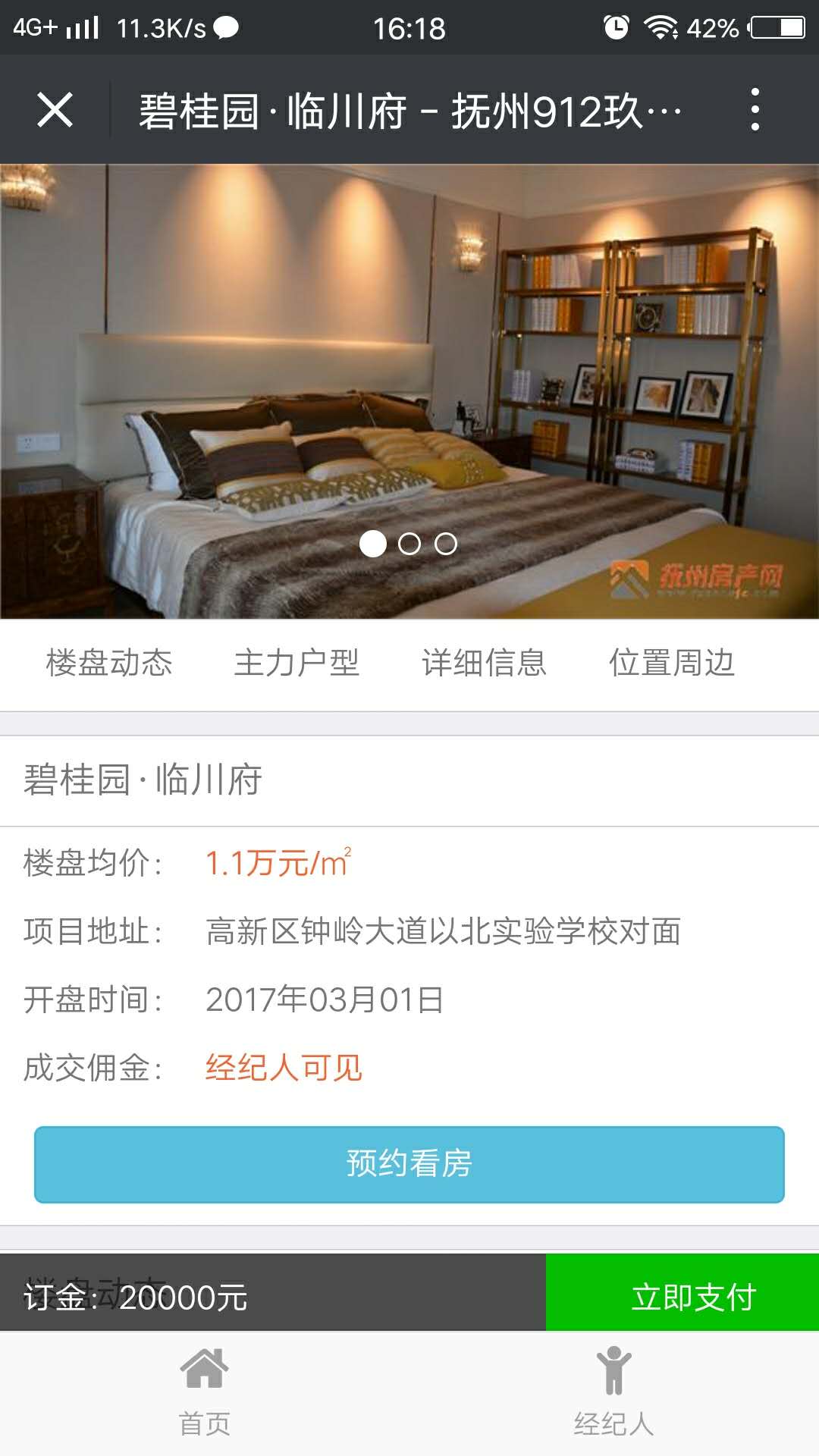
Task: Open the 经纪人 tab
Action: [614, 1392]
